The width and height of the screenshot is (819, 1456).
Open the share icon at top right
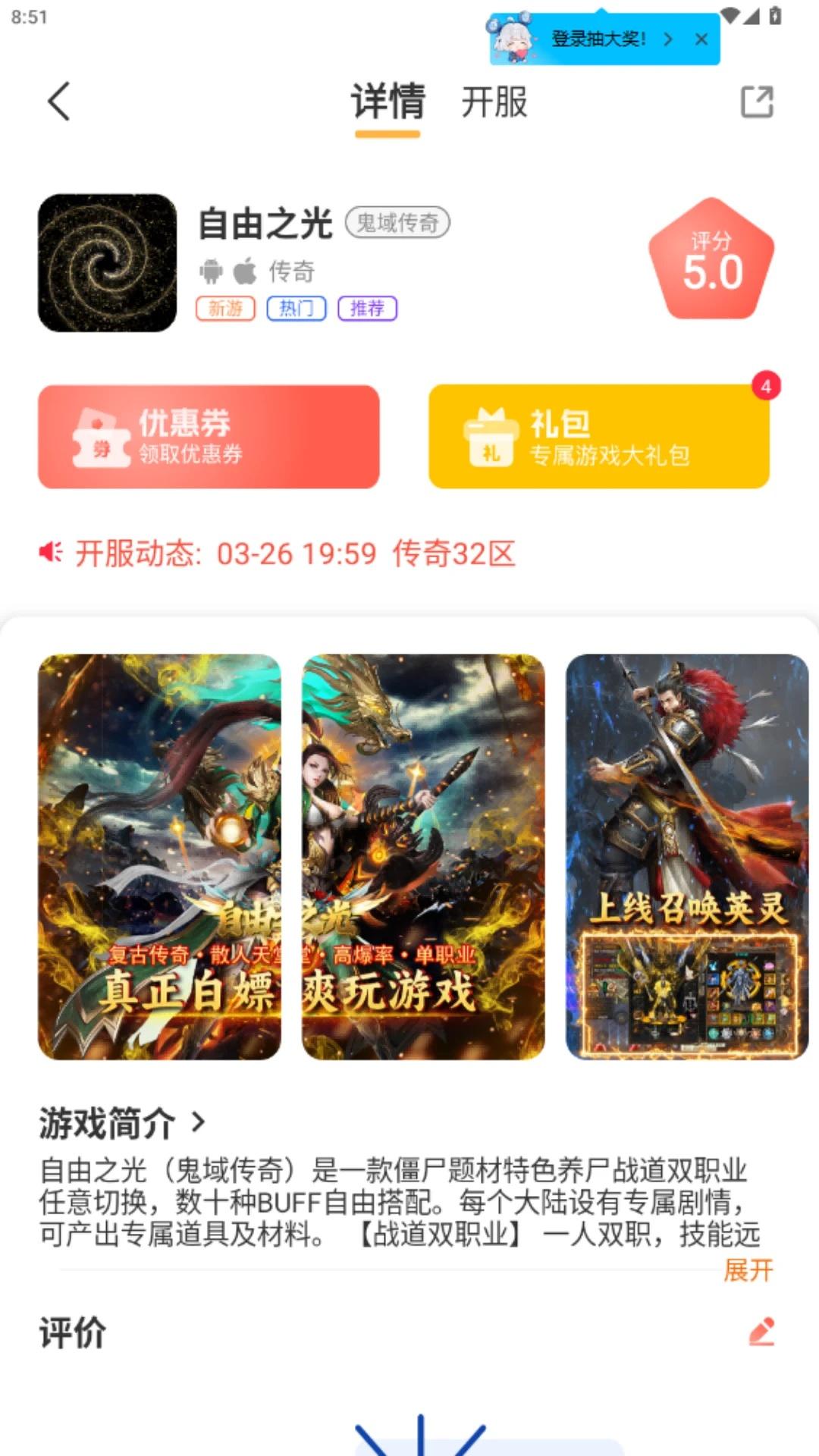coord(758,102)
